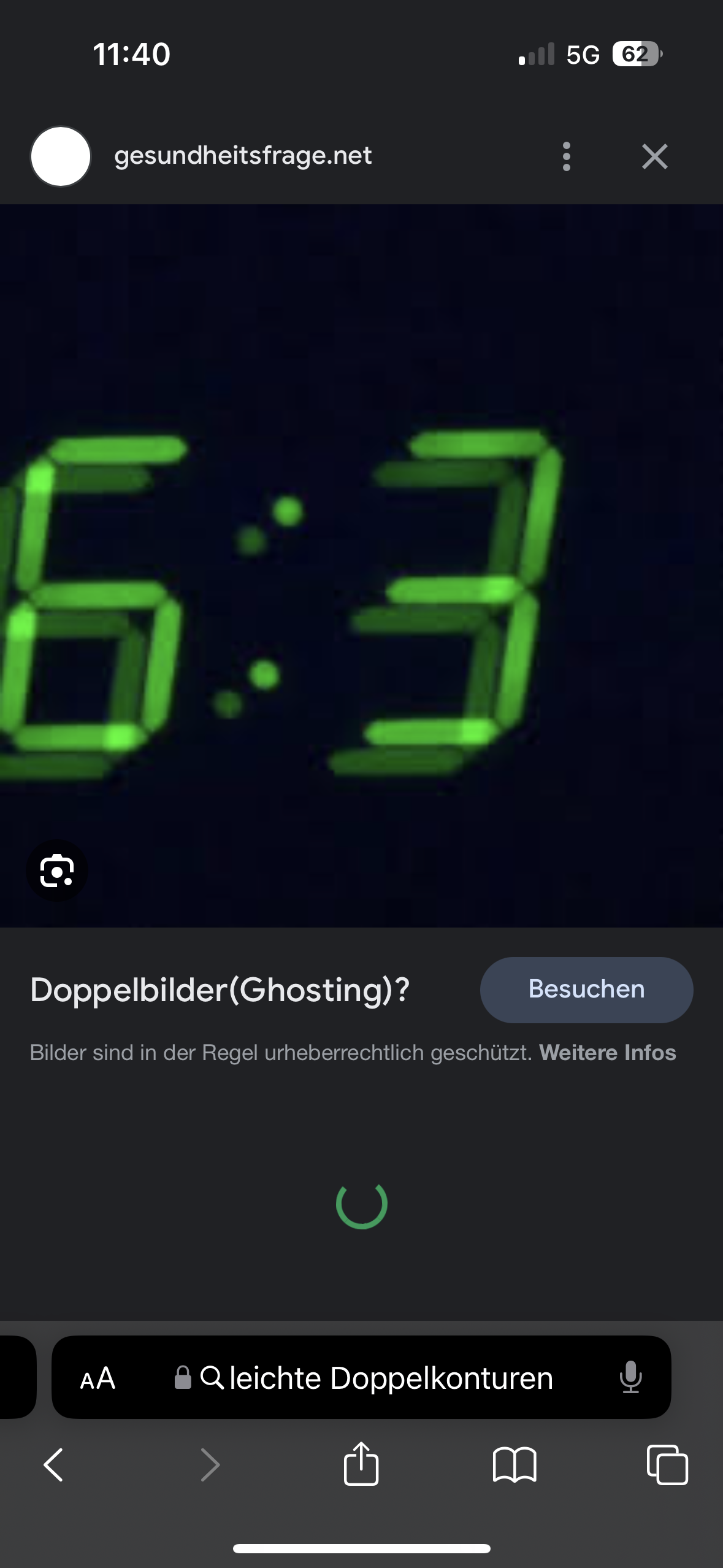The height and width of the screenshot is (1568, 723).
Task: Share this page
Action: click(x=361, y=1464)
